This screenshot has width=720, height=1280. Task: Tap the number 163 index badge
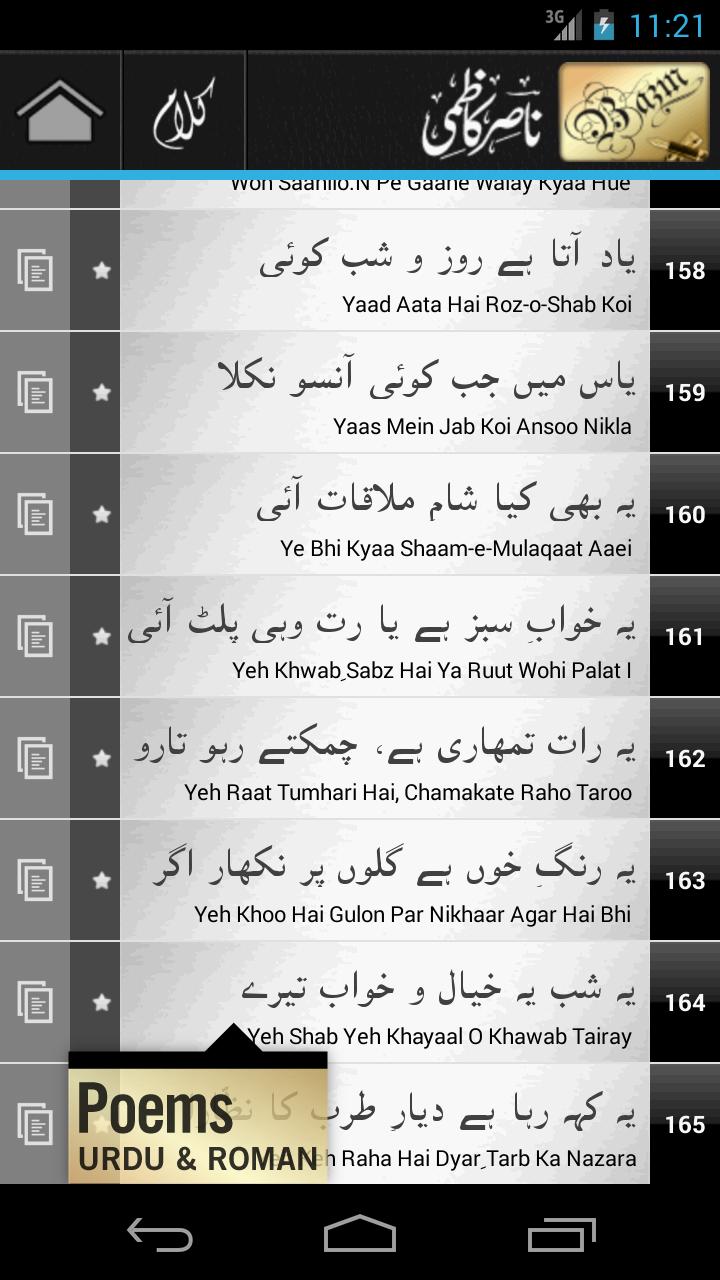click(683, 880)
